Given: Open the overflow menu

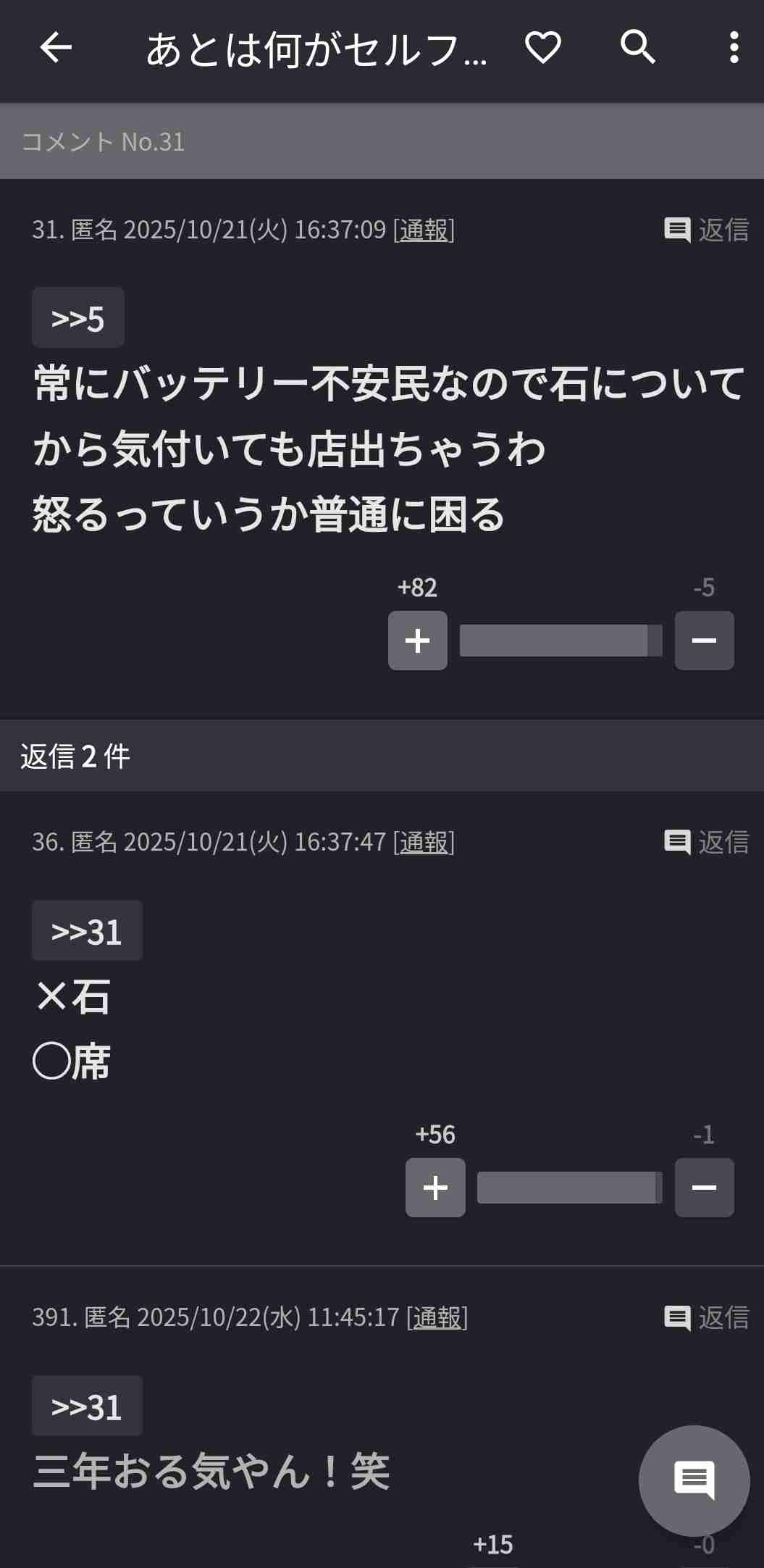Looking at the screenshot, I should tap(734, 48).
